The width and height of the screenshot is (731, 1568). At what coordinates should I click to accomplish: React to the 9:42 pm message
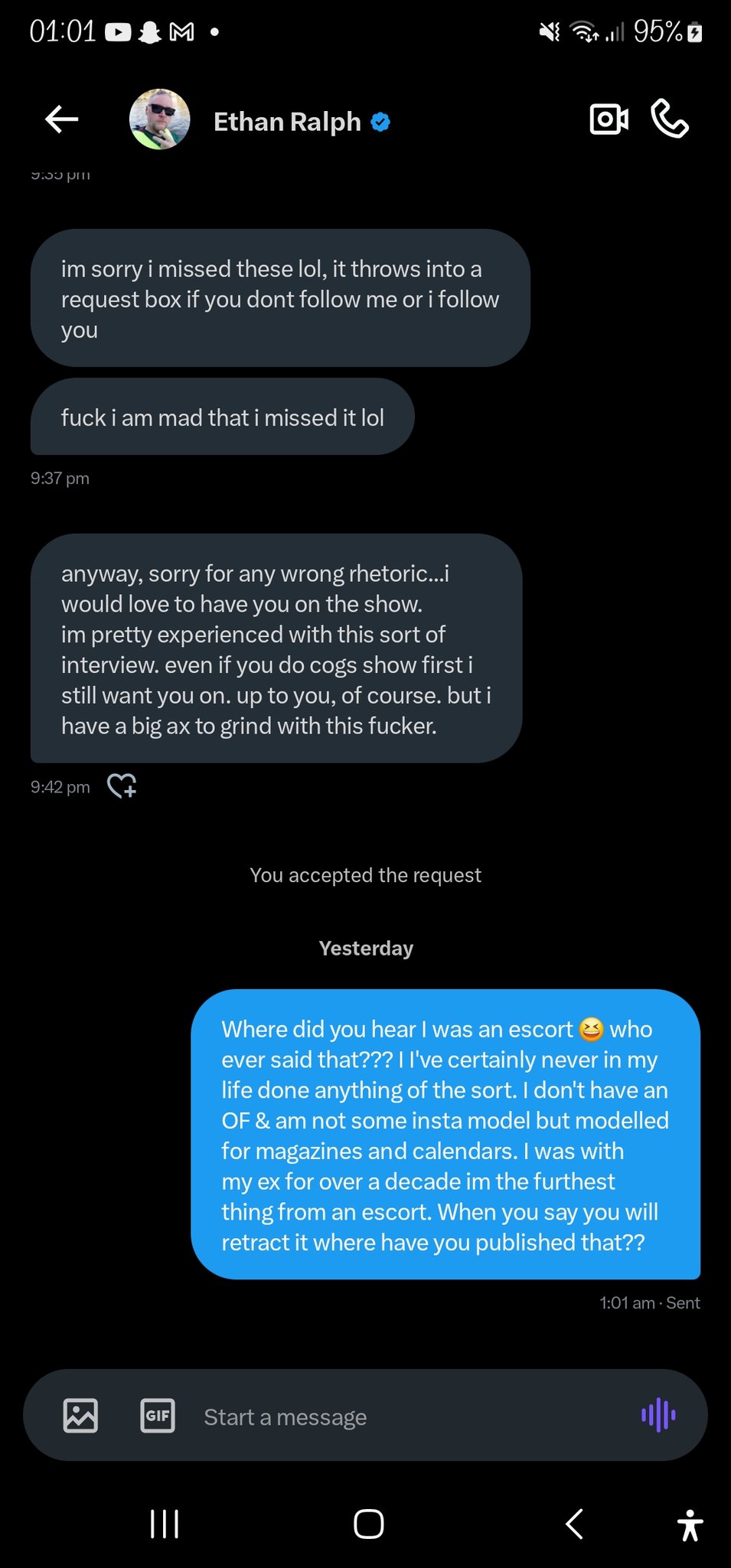click(x=122, y=786)
